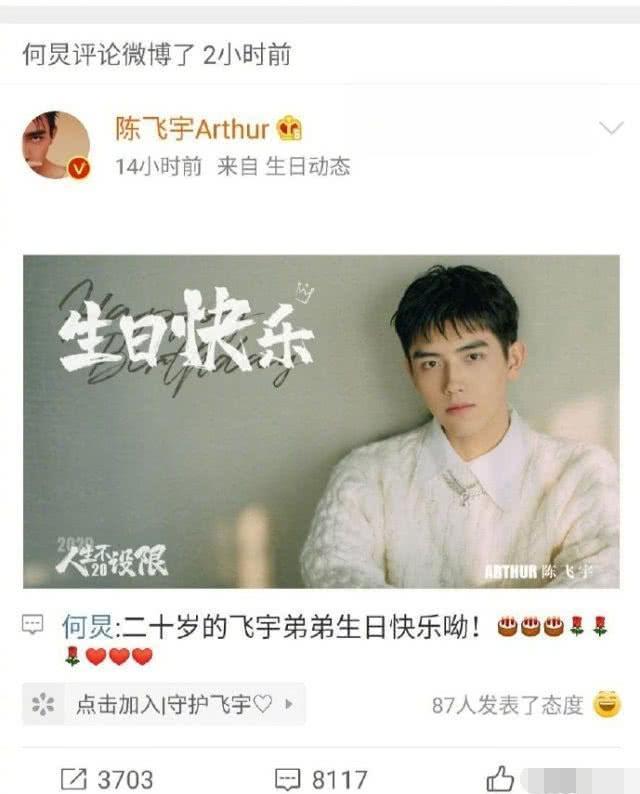Join the 守护飞宇 fan group
This screenshot has height=794, width=640.
pos(163,704)
